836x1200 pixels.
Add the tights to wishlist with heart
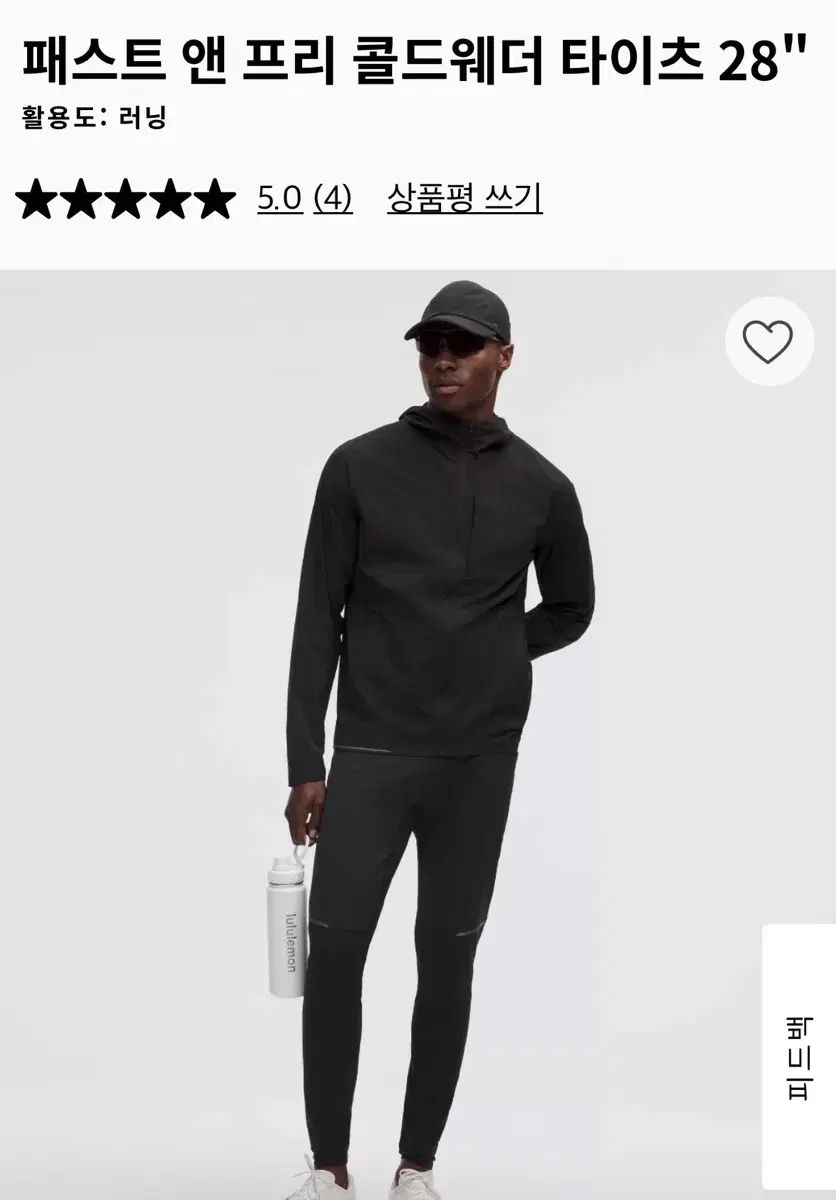[x=768, y=342]
